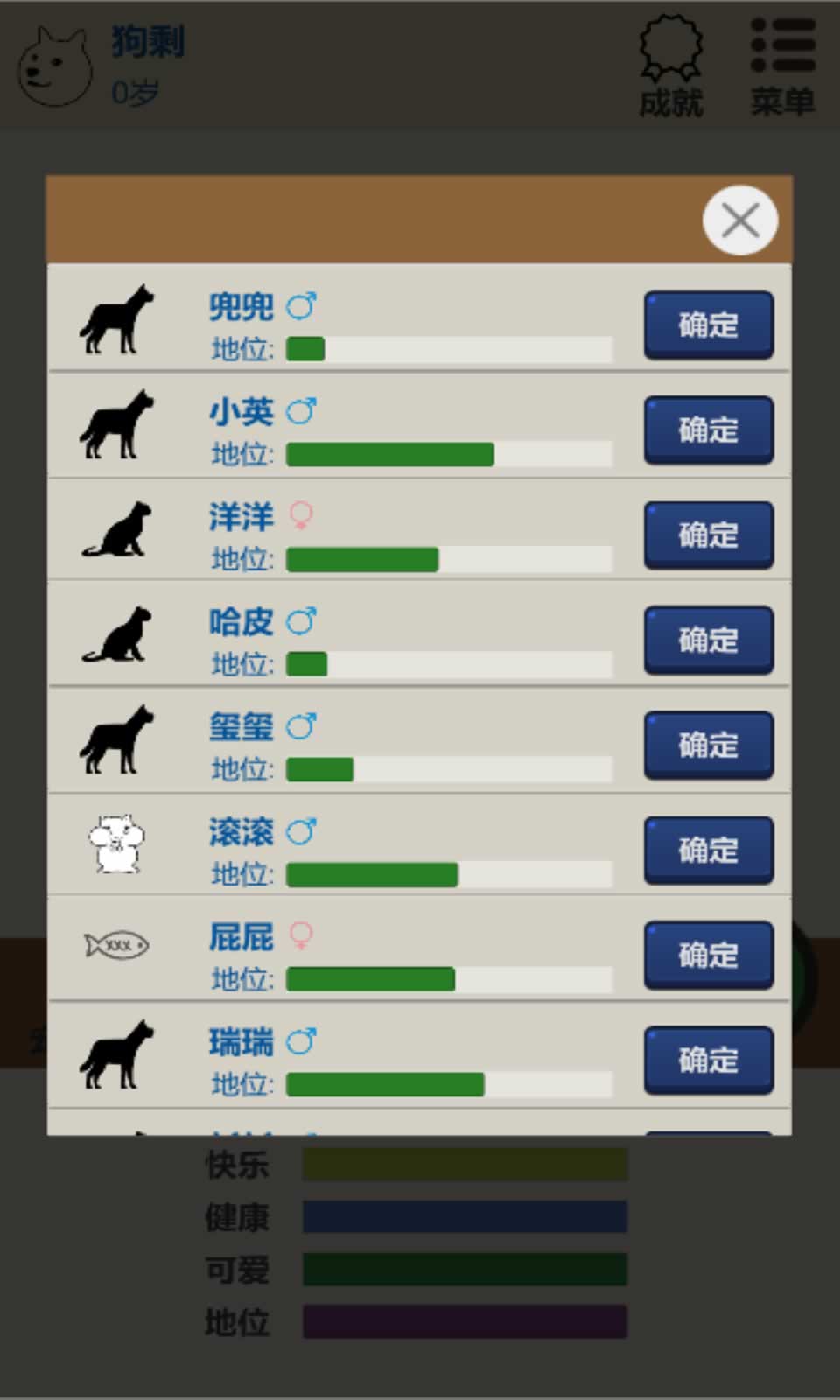Pick 滚滚 using 确定
Screen dimensions: 840x1400
pyautogui.click(x=708, y=850)
